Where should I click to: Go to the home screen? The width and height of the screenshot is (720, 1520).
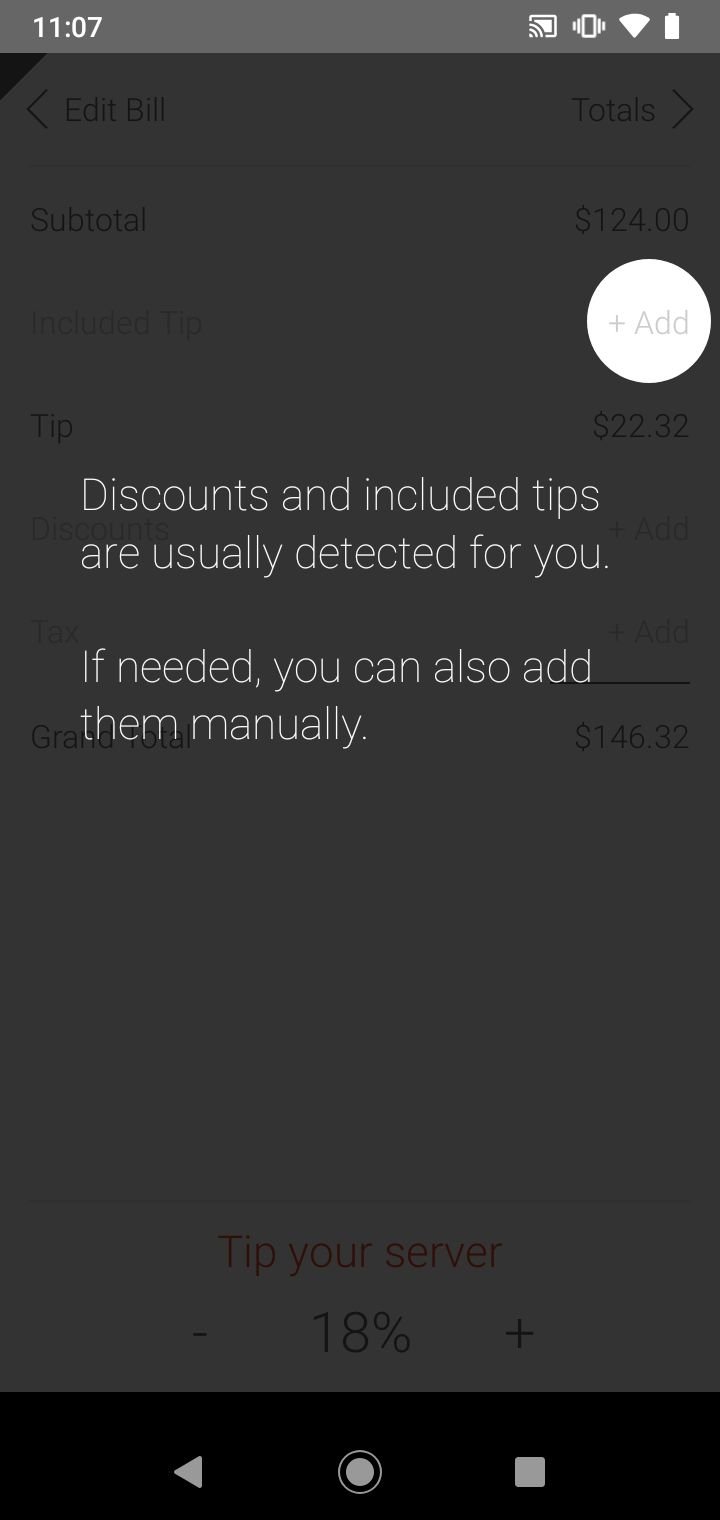(x=360, y=1471)
